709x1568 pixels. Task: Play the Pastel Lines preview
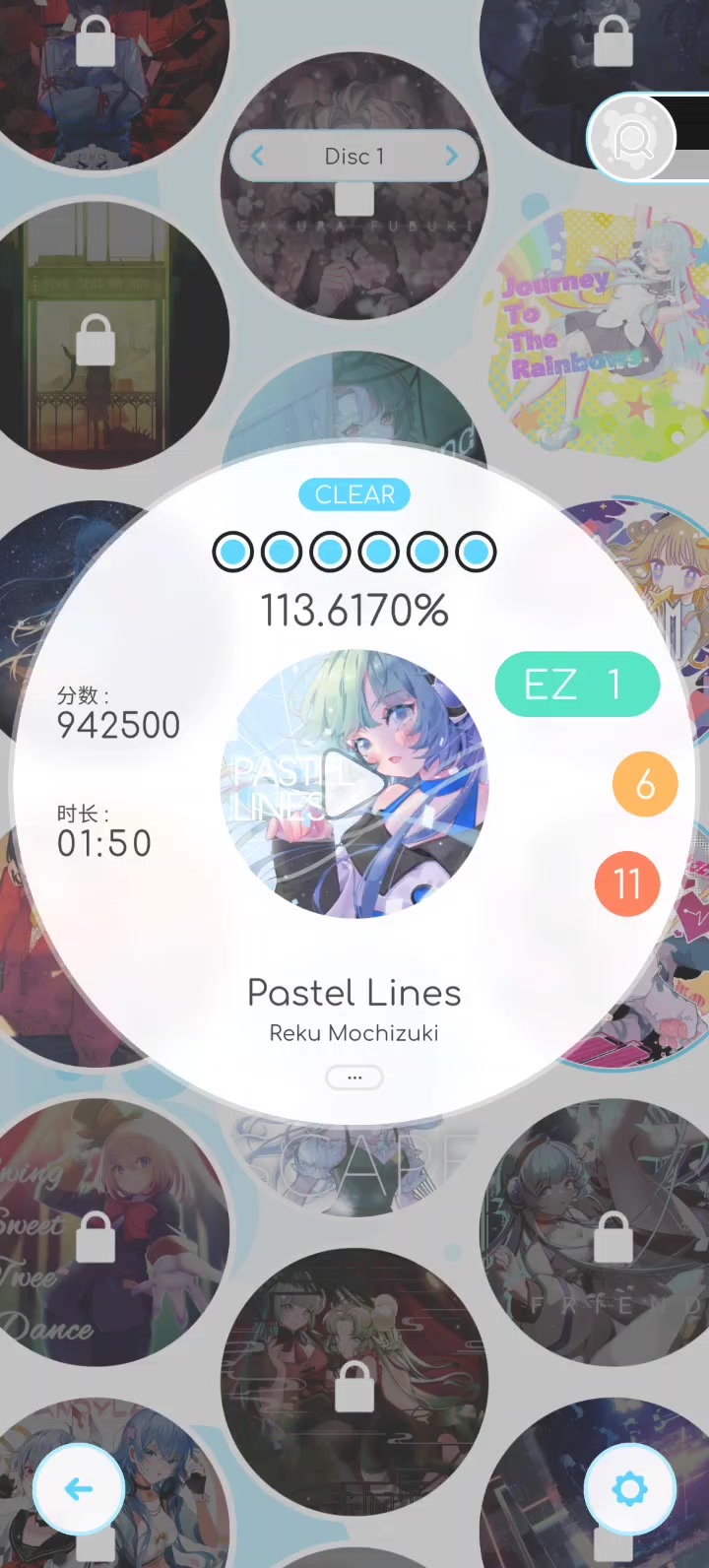tap(354, 784)
